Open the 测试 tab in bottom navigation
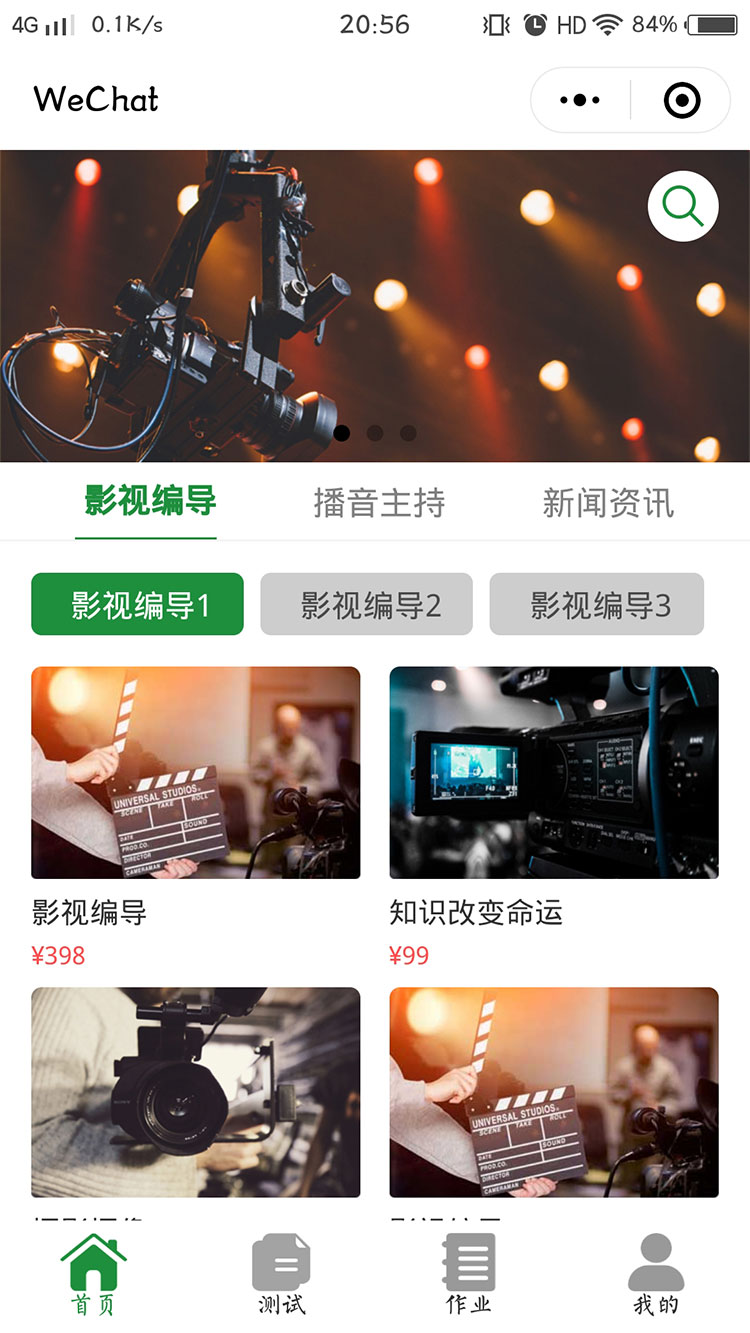The width and height of the screenshot is (750, 1333). pos(281,1274)
